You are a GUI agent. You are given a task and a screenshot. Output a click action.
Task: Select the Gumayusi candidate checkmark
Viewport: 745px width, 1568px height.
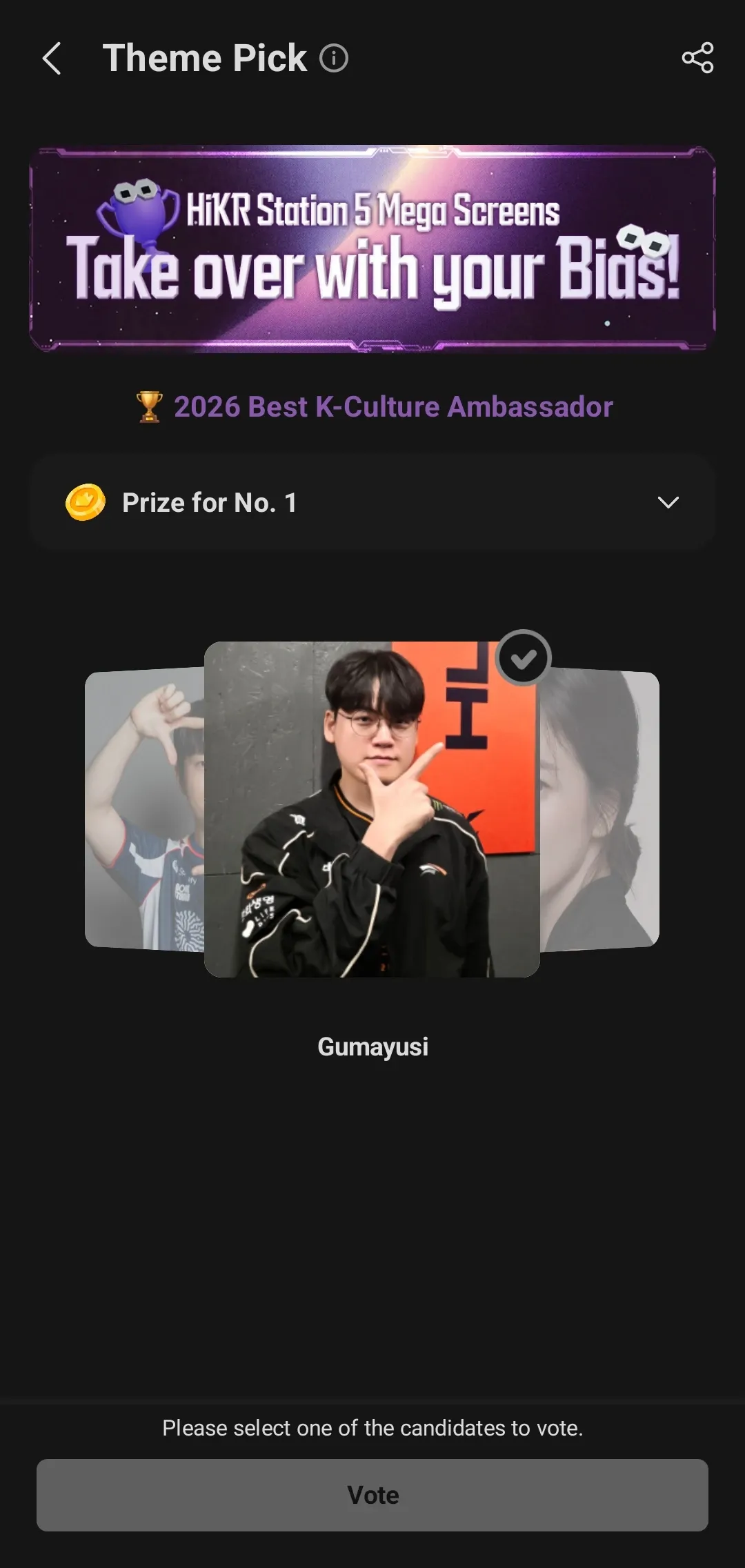pos(524,658)
